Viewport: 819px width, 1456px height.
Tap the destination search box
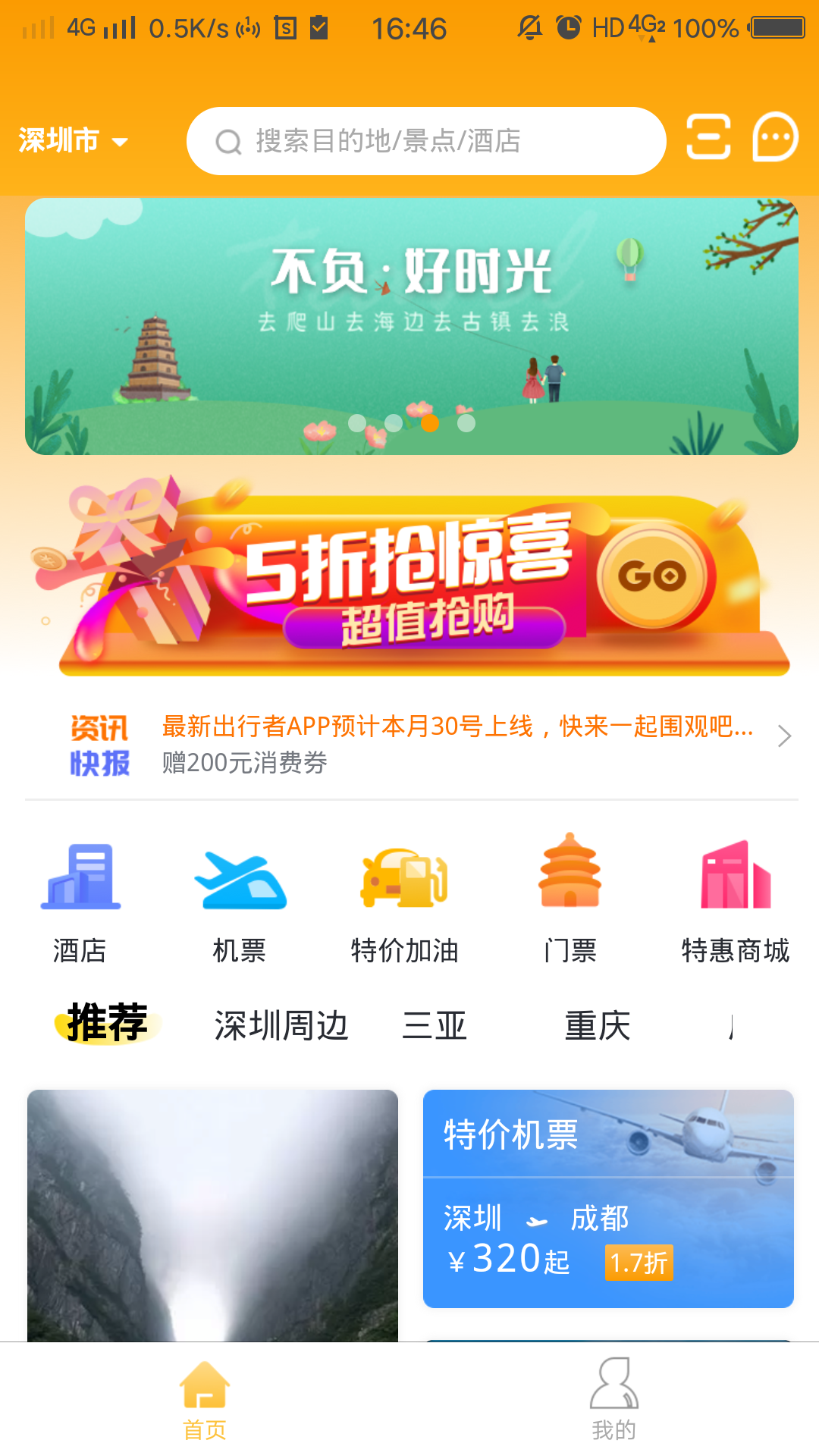[425, 141]
